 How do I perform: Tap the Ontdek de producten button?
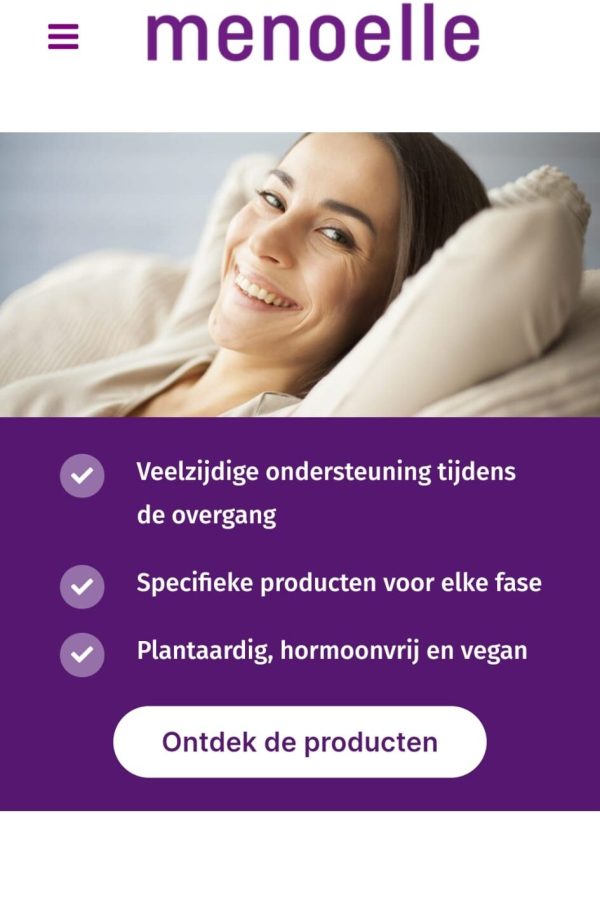point(300,742)
